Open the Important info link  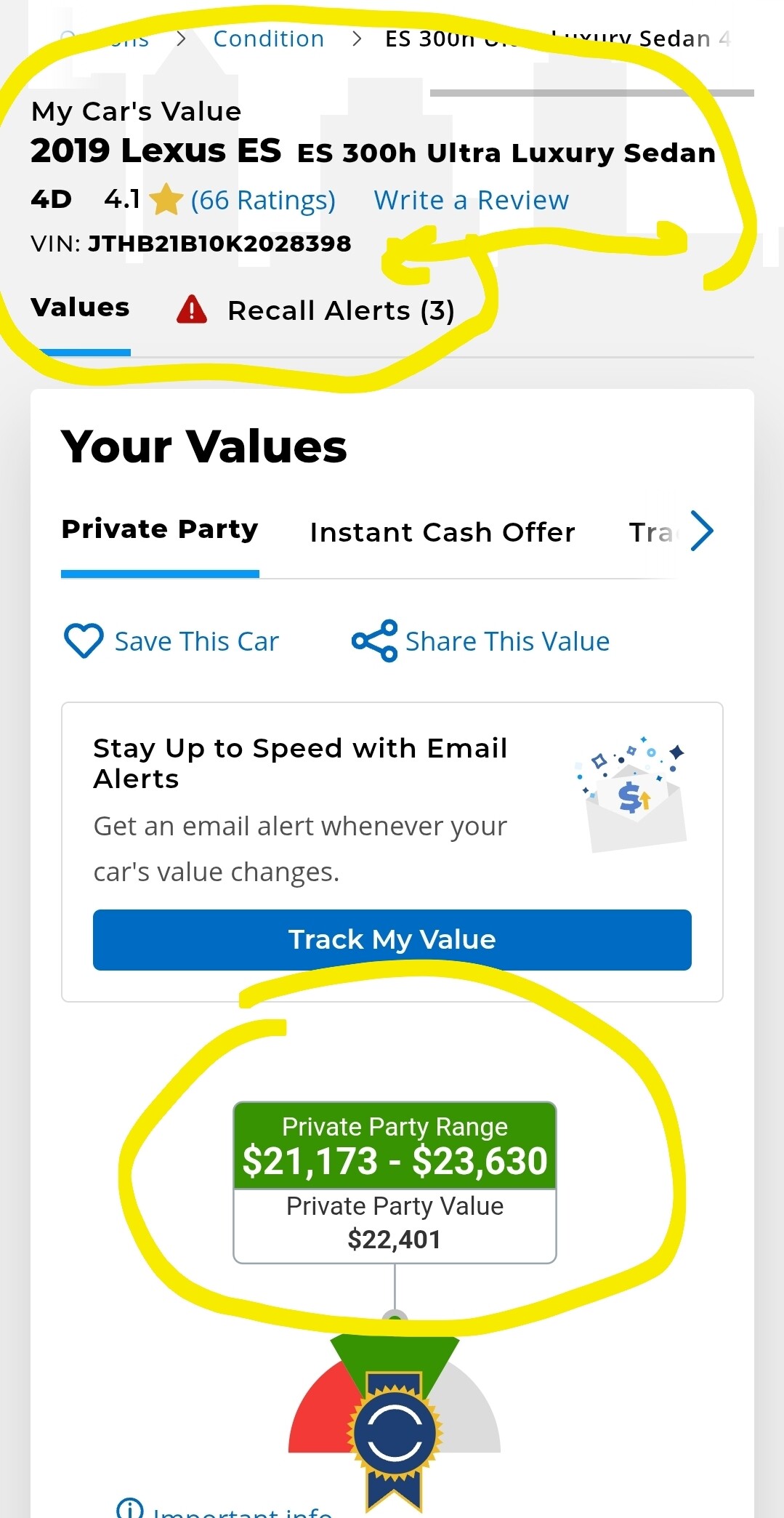225,1509
